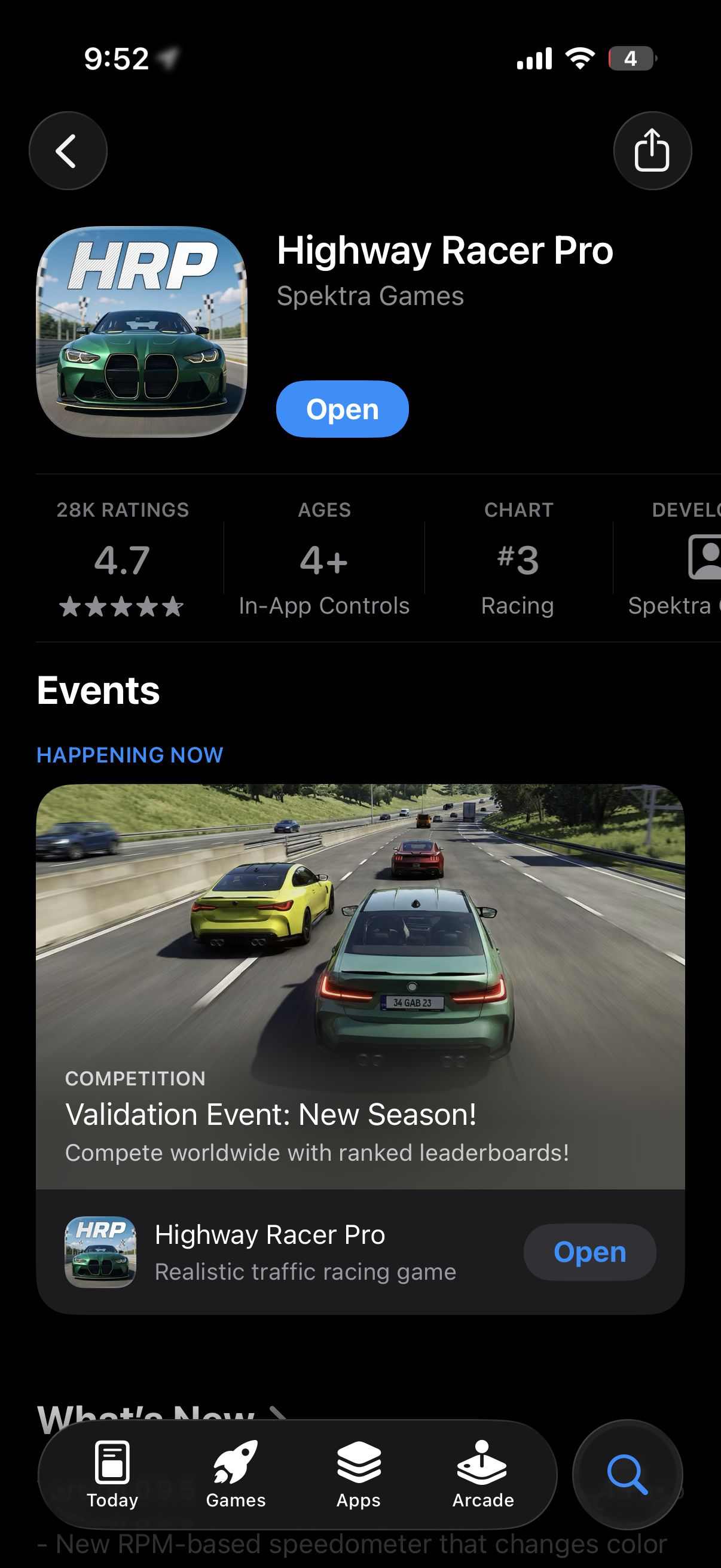Switch to the Games tab

(236, 1474)
